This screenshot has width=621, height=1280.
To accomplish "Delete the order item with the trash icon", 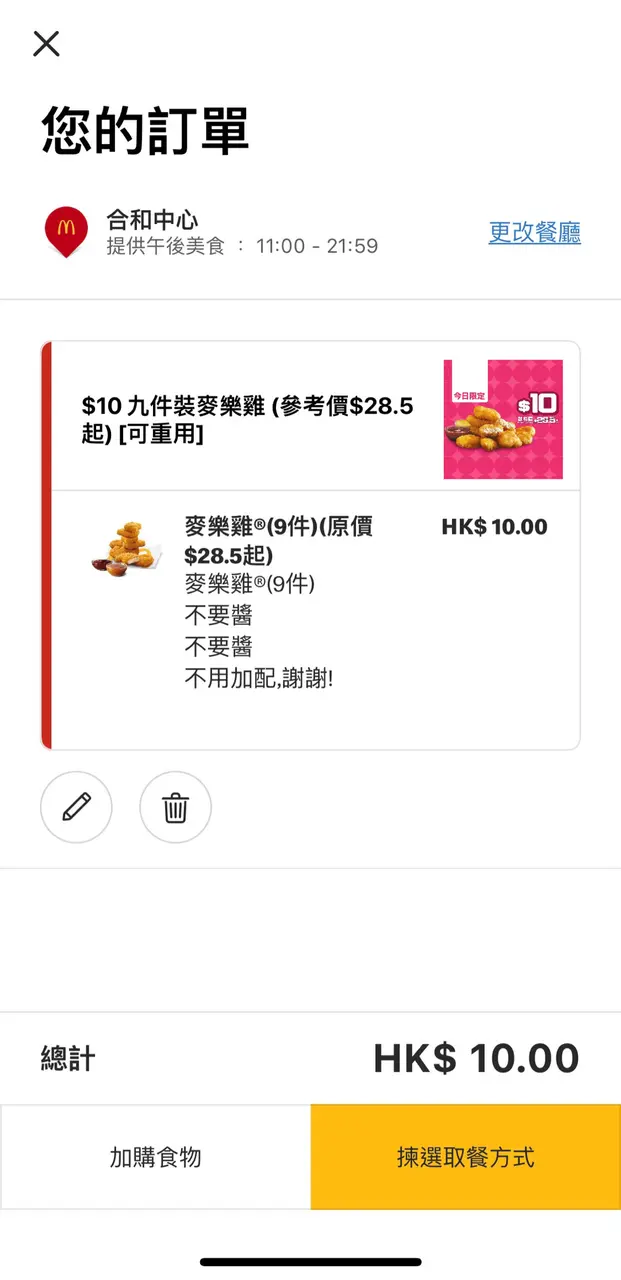I will point(175,807).
